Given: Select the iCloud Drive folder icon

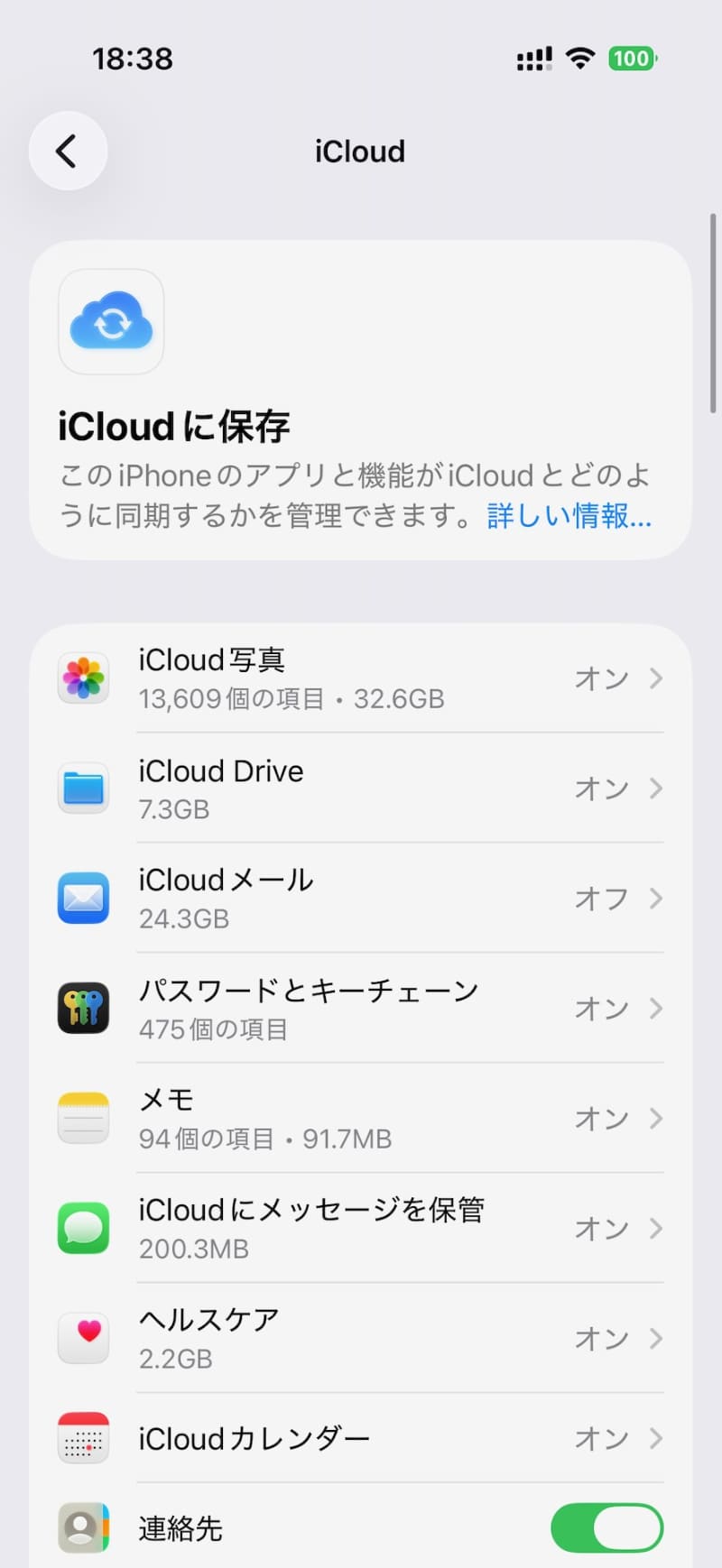Looking at the screenshot, I should (83, 788).
